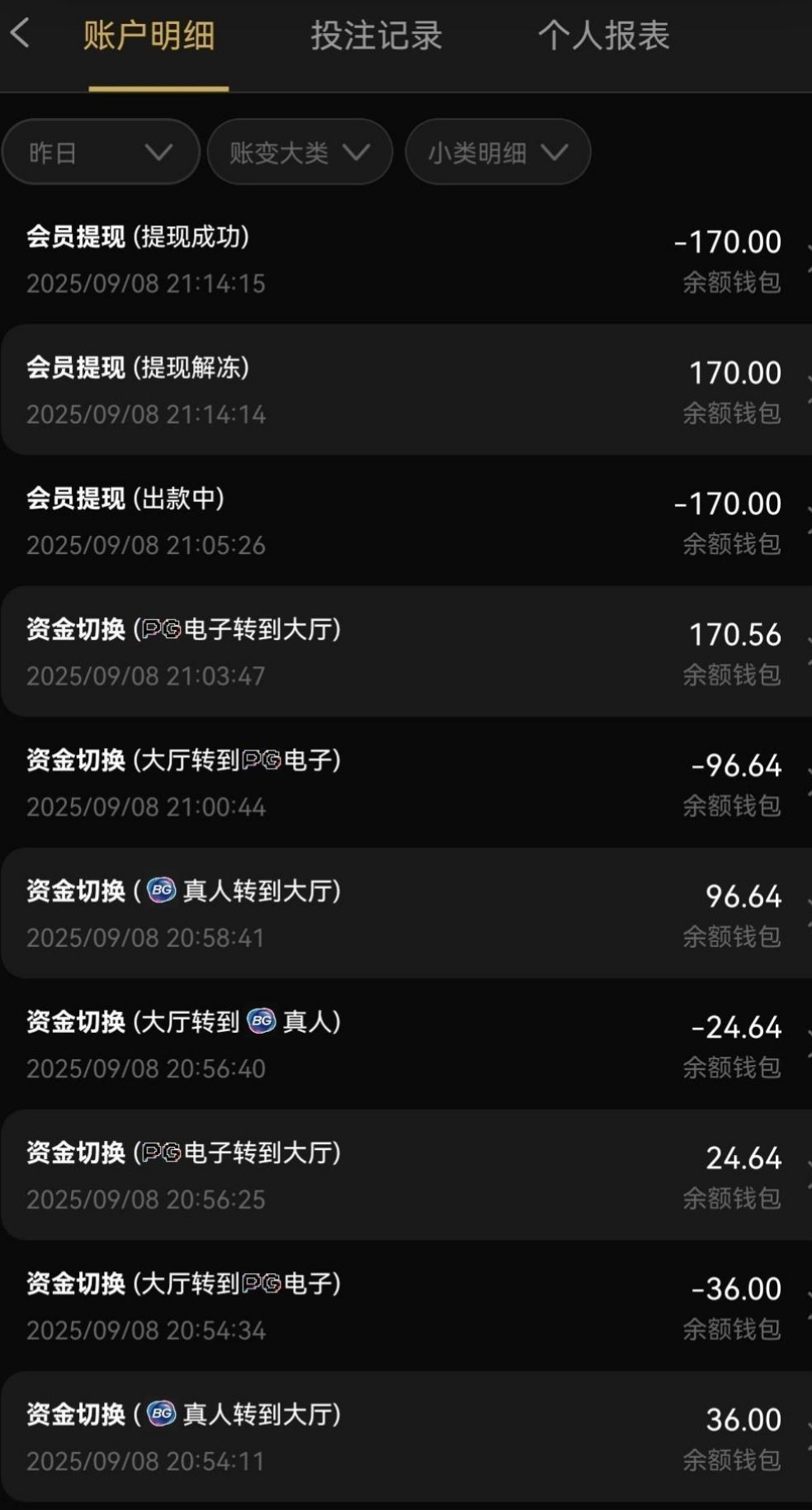Switch to the 投注记录 tab
The width and height of the screenshot is (812, 1510).
point(376,36)
